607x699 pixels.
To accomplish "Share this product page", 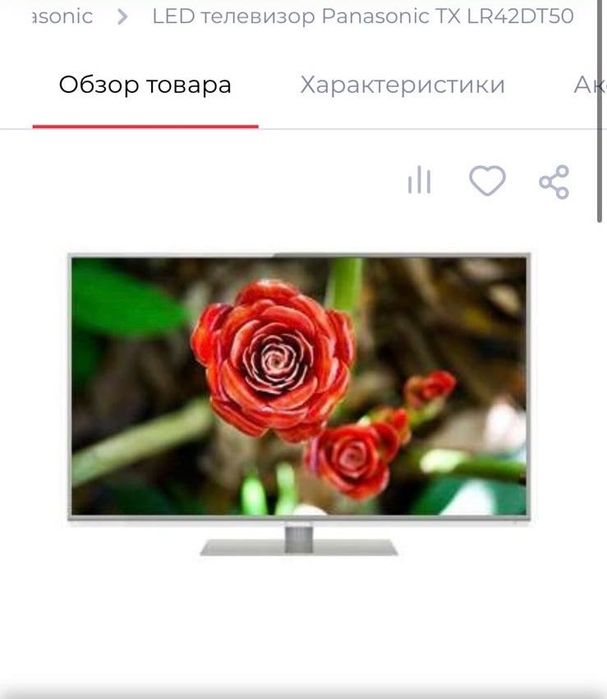I will tap(554, 182).
